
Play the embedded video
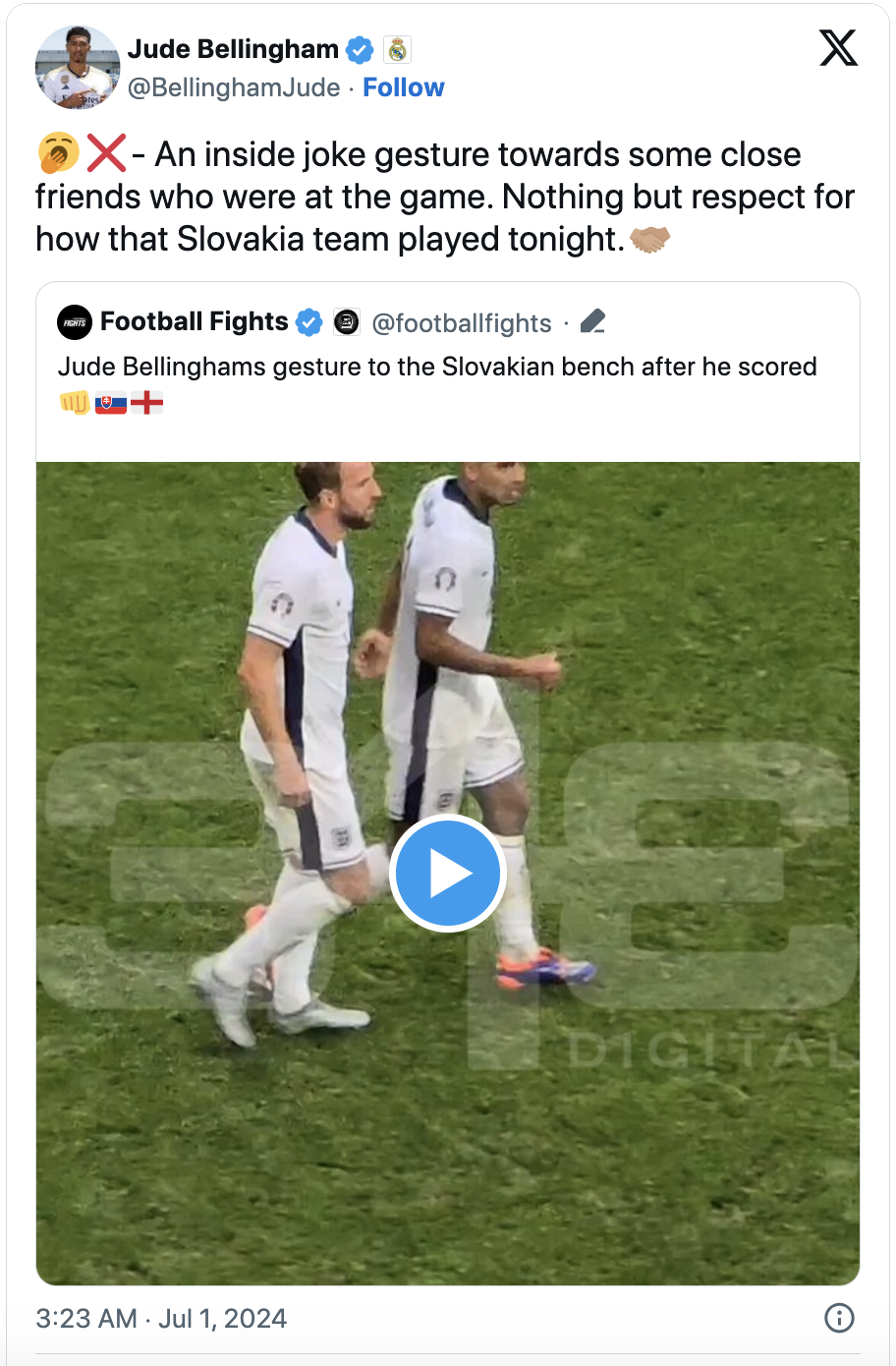tap(448, 874)
